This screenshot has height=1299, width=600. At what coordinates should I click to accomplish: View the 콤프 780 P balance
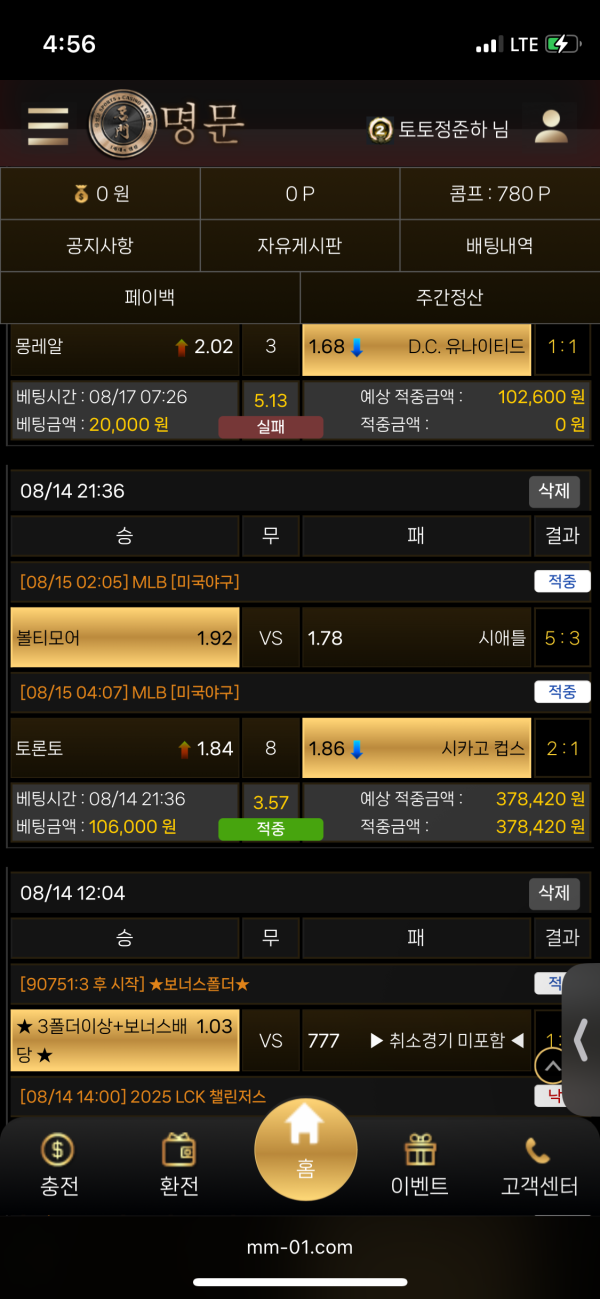pyautogui.click(x=499, y=194)
